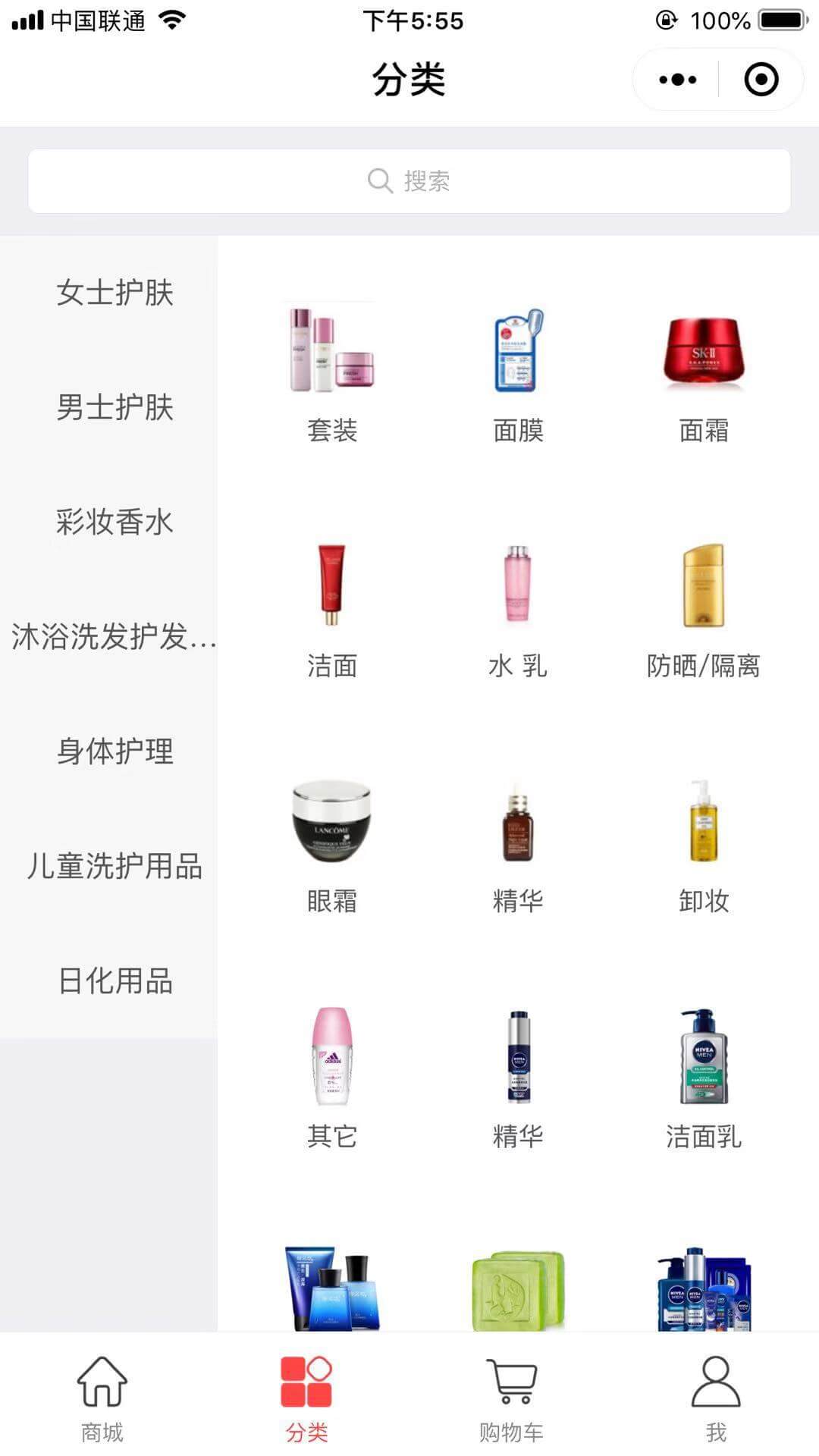Switch to the 我 profile tab
Viewport: 819px width, 1456px height.
[x=716, y=1398]
